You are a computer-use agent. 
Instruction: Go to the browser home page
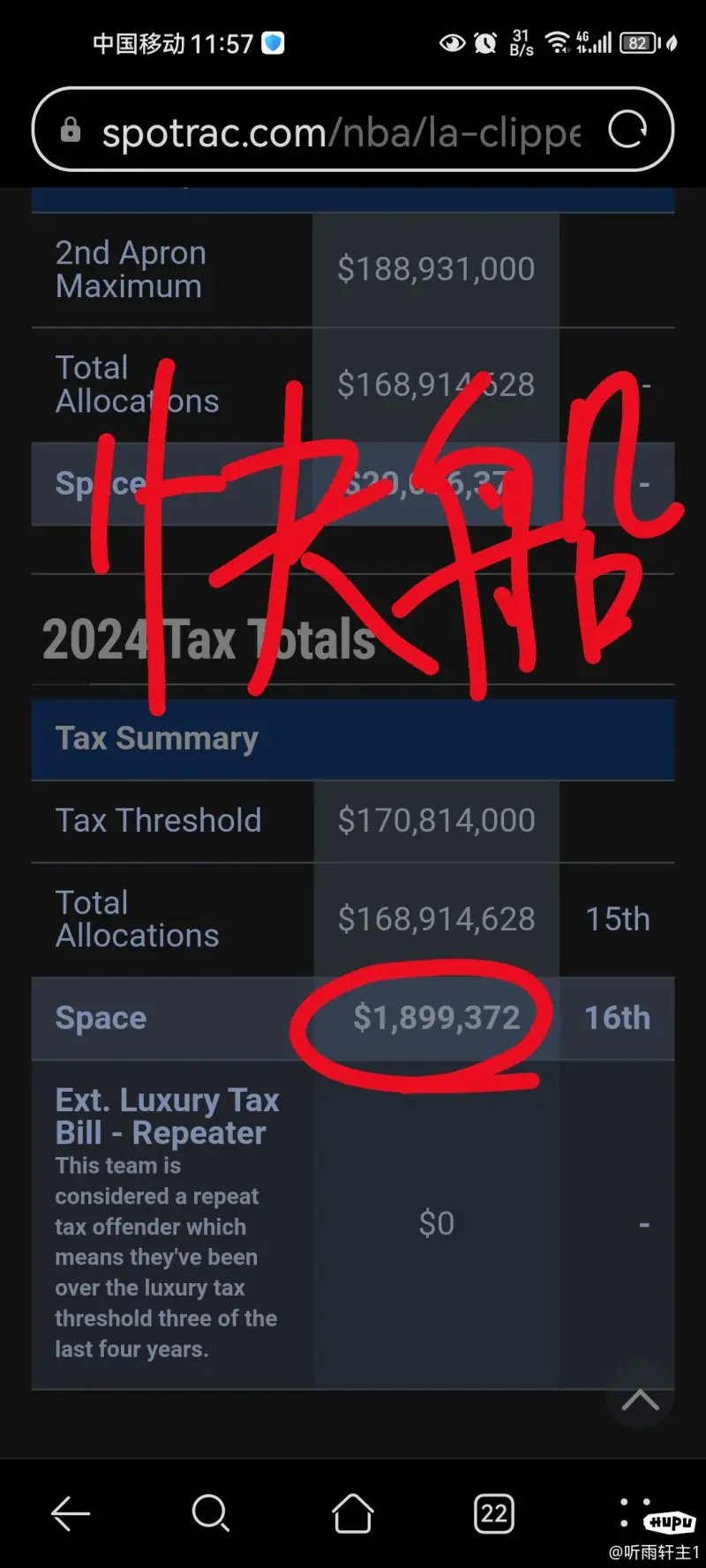click(352, 1513)
